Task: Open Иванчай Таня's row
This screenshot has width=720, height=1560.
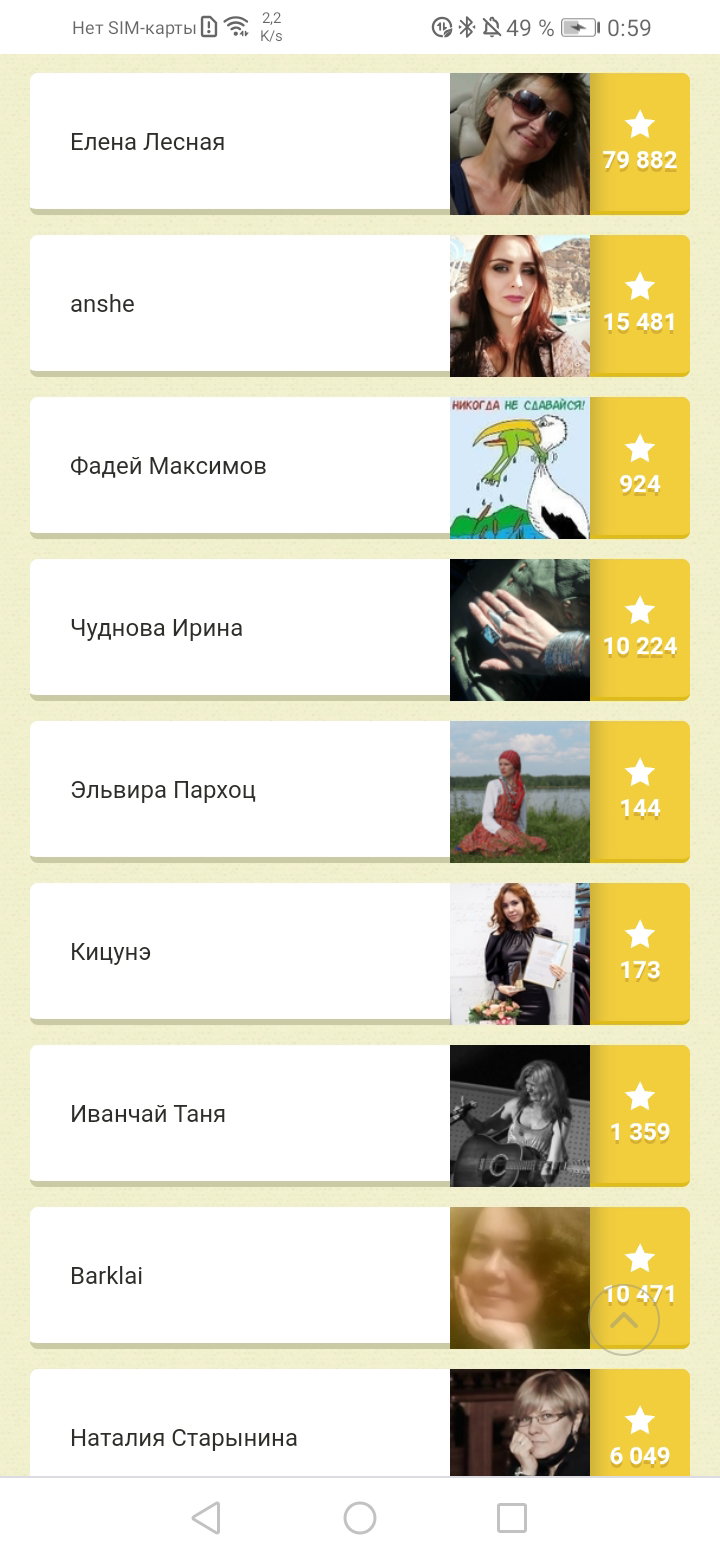Action: coord(360,1115)
